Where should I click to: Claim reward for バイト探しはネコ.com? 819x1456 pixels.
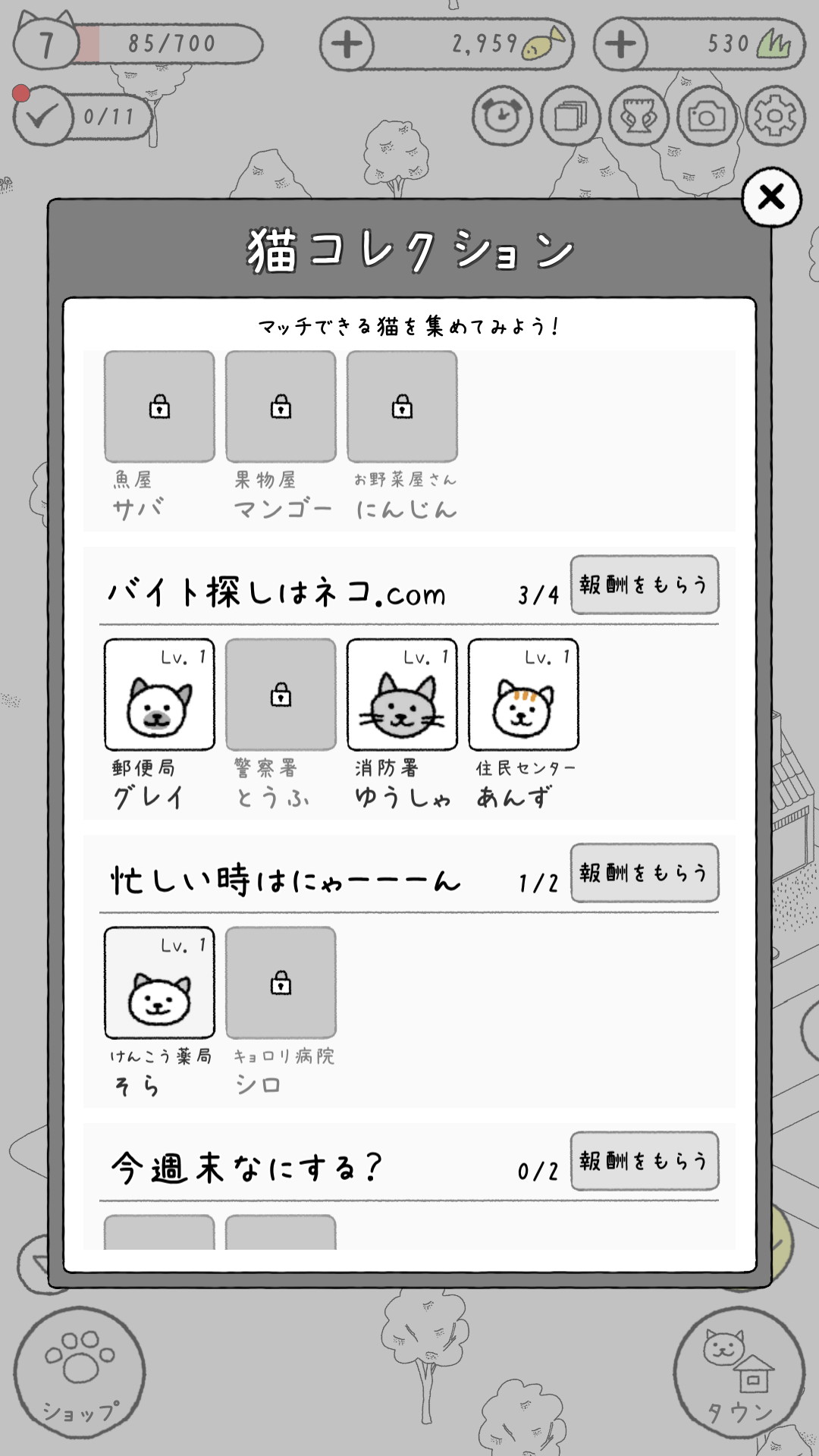click(644, 585)
